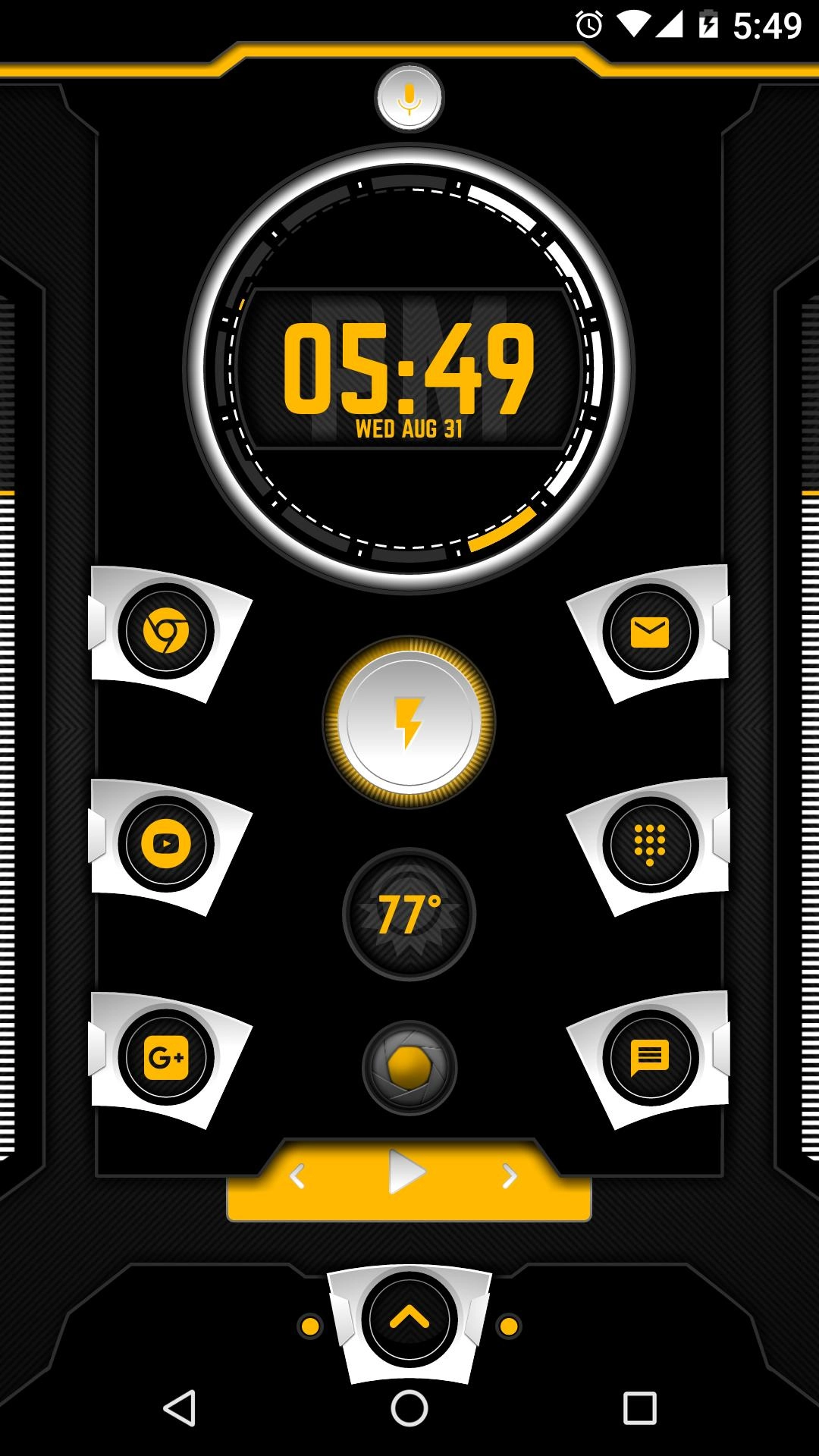Open the 77° weather widget
Screen dimensions: 819x1456
[x=409, y=914]
